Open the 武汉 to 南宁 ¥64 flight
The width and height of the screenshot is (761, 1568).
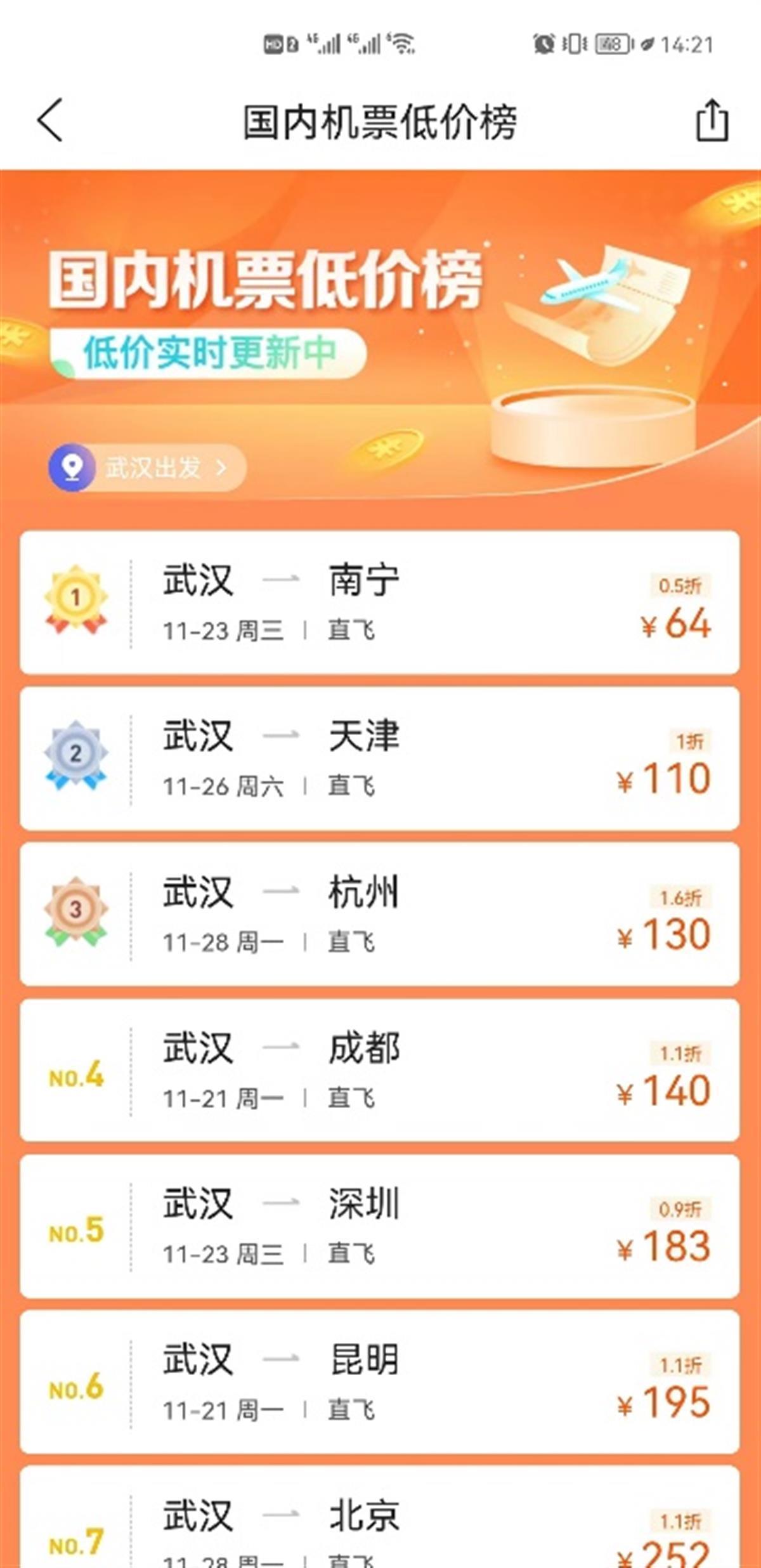[x=379, y=603]
